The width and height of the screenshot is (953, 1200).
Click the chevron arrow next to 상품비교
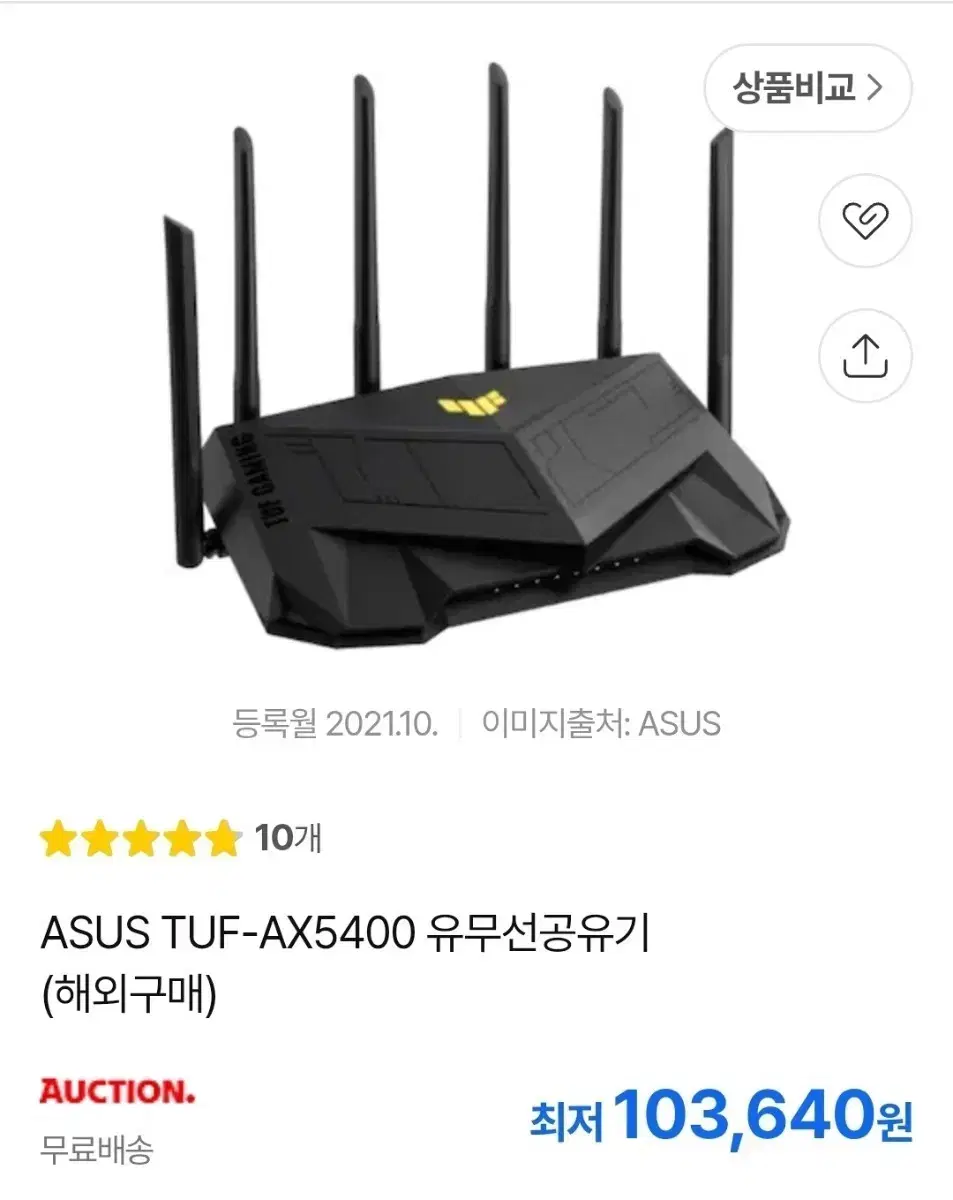877,89
